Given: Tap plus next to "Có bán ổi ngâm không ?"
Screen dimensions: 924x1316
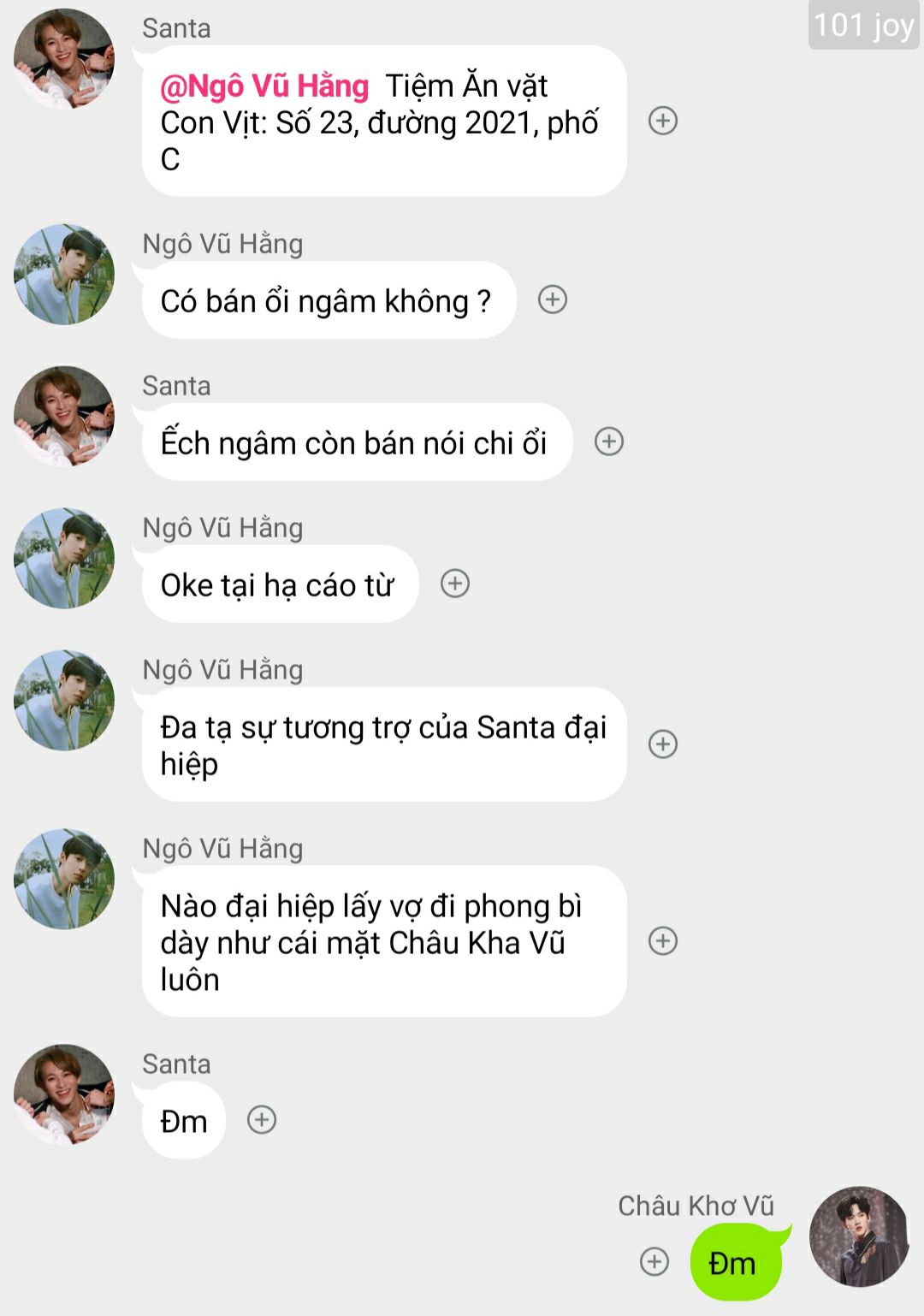Looking at the screenshot, I should point(553,299).
